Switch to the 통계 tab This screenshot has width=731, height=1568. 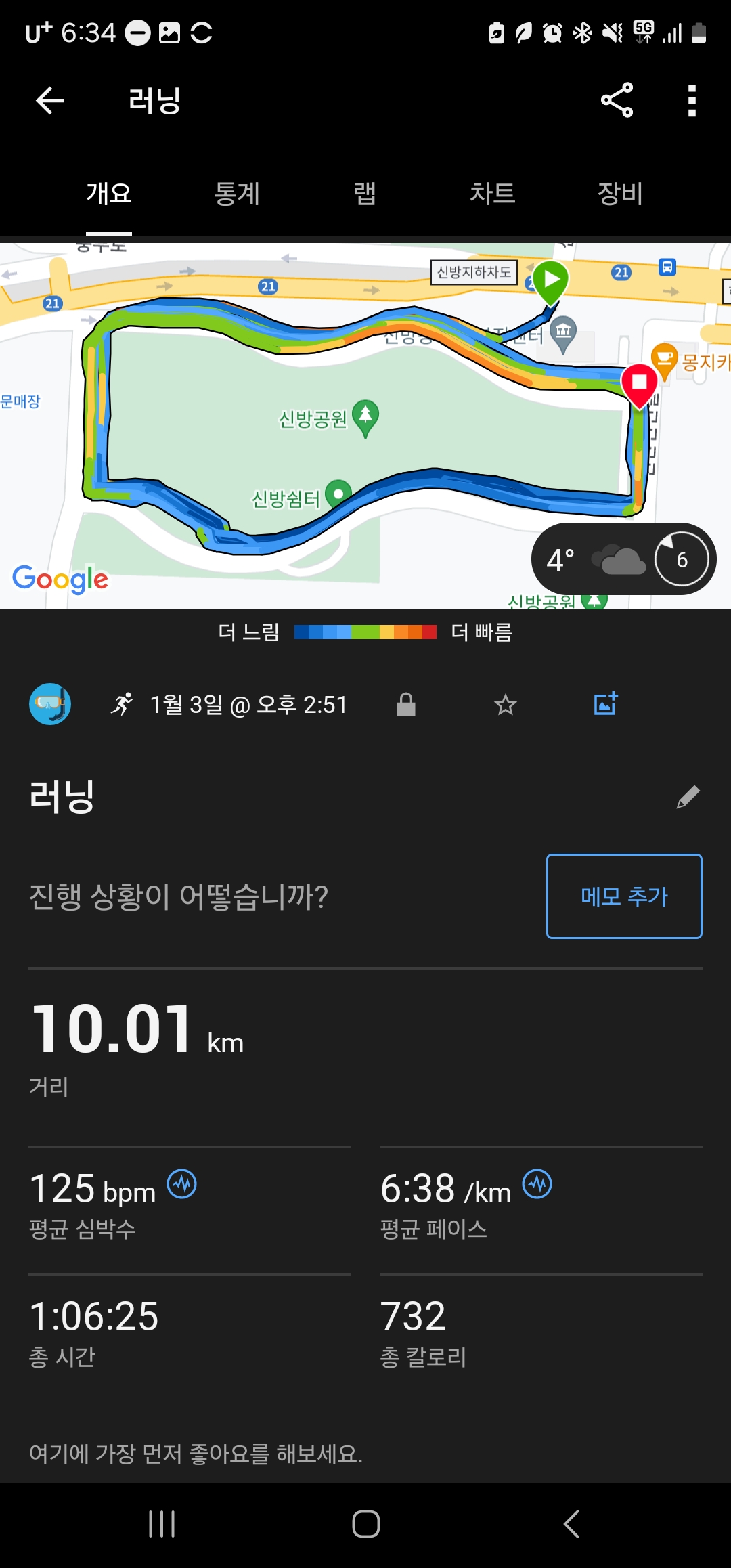[237, 194]
